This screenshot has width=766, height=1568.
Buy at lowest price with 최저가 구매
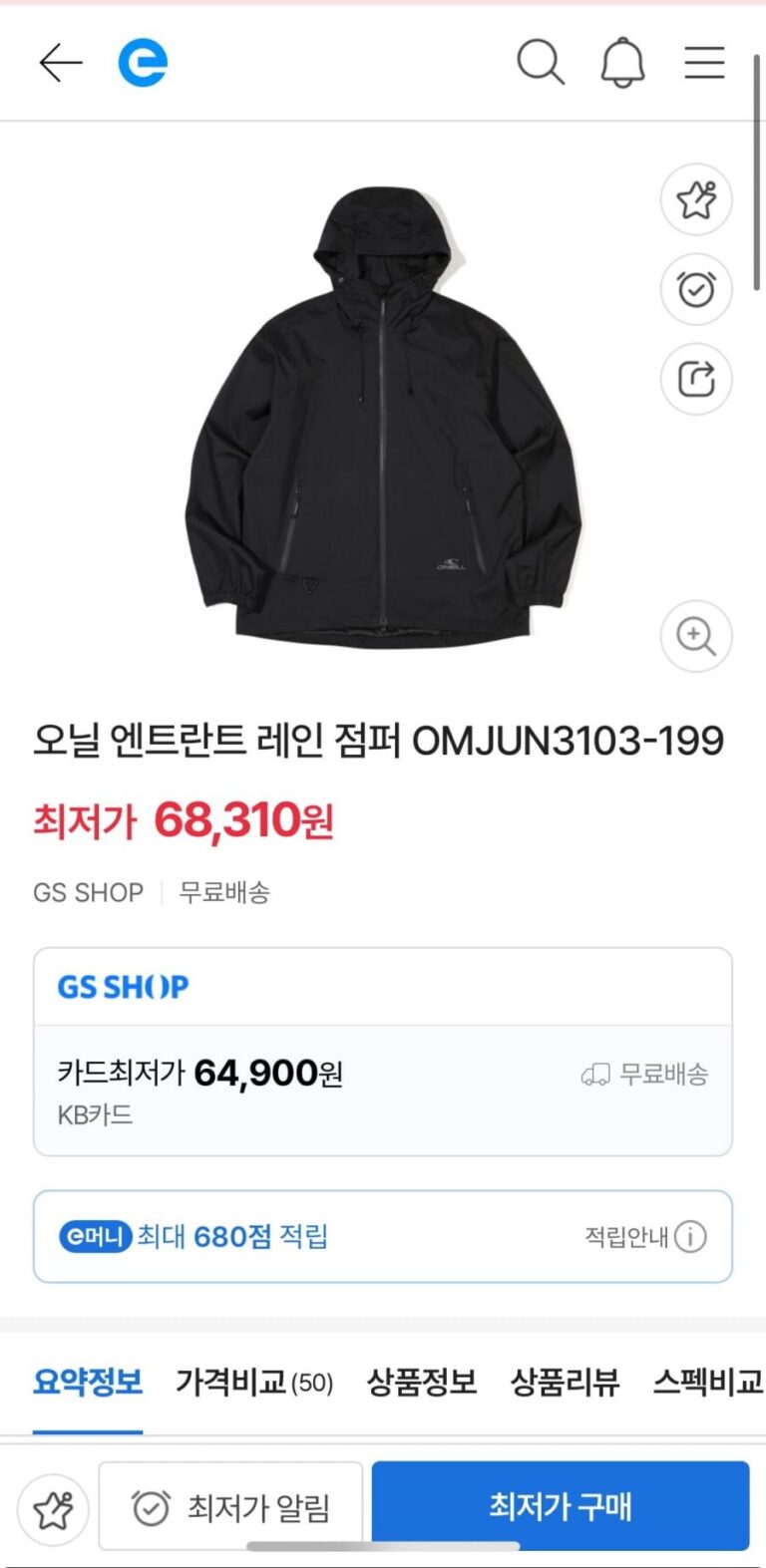coord(561,1506)
